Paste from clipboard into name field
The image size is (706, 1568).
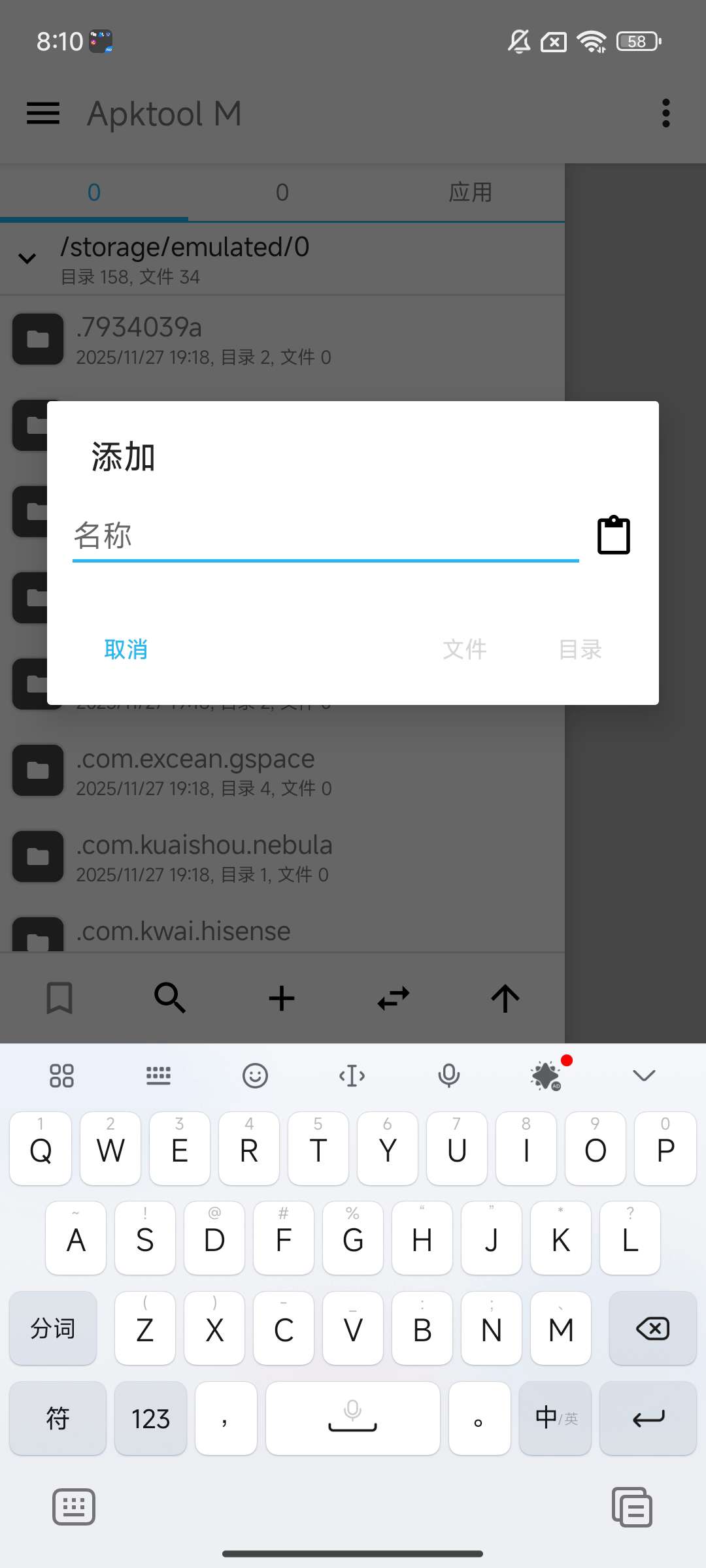pyautogui.click(x=614, y=536)
